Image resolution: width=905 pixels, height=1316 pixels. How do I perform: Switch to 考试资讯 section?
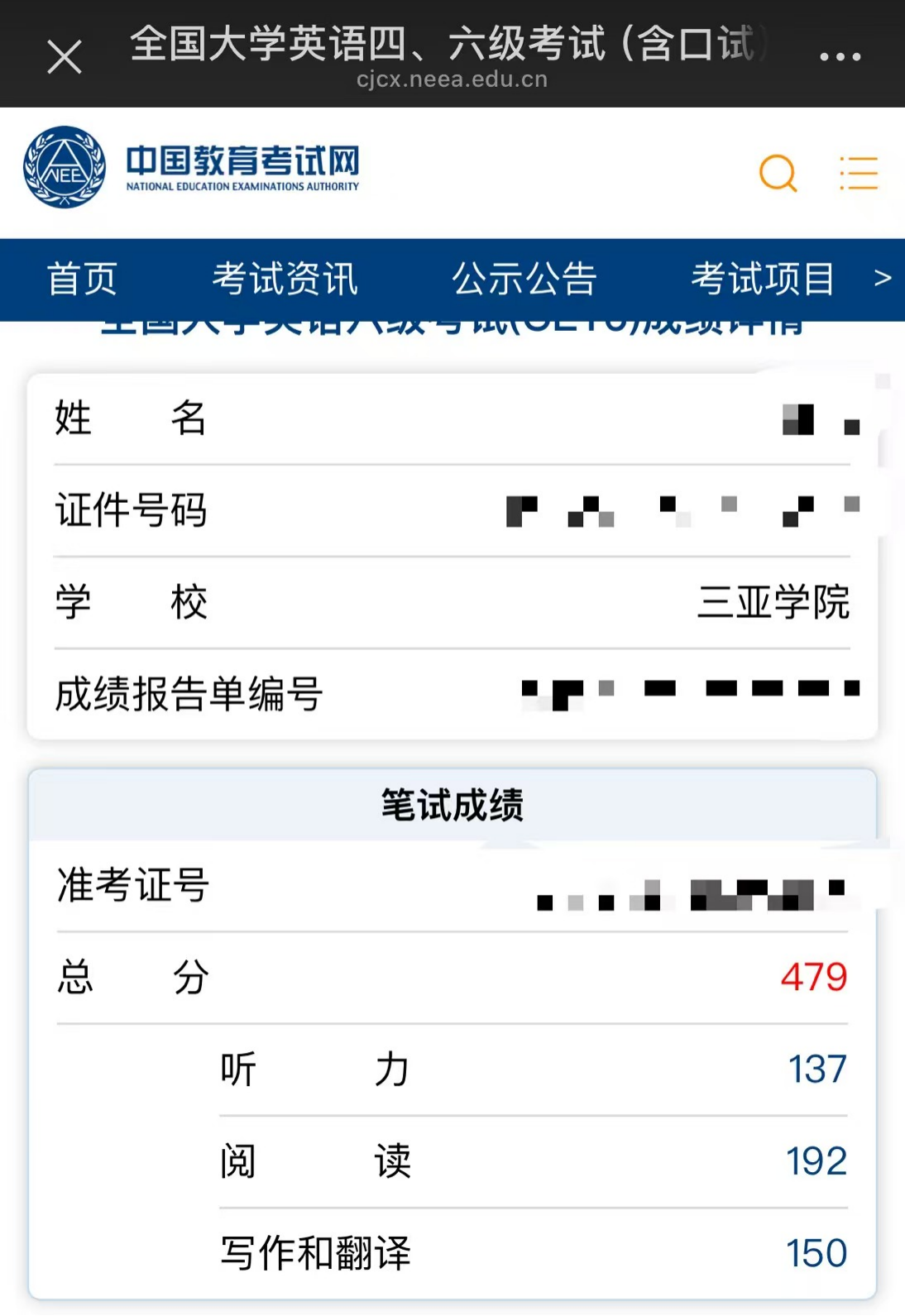pyautogui.click(x=285, y=280)
